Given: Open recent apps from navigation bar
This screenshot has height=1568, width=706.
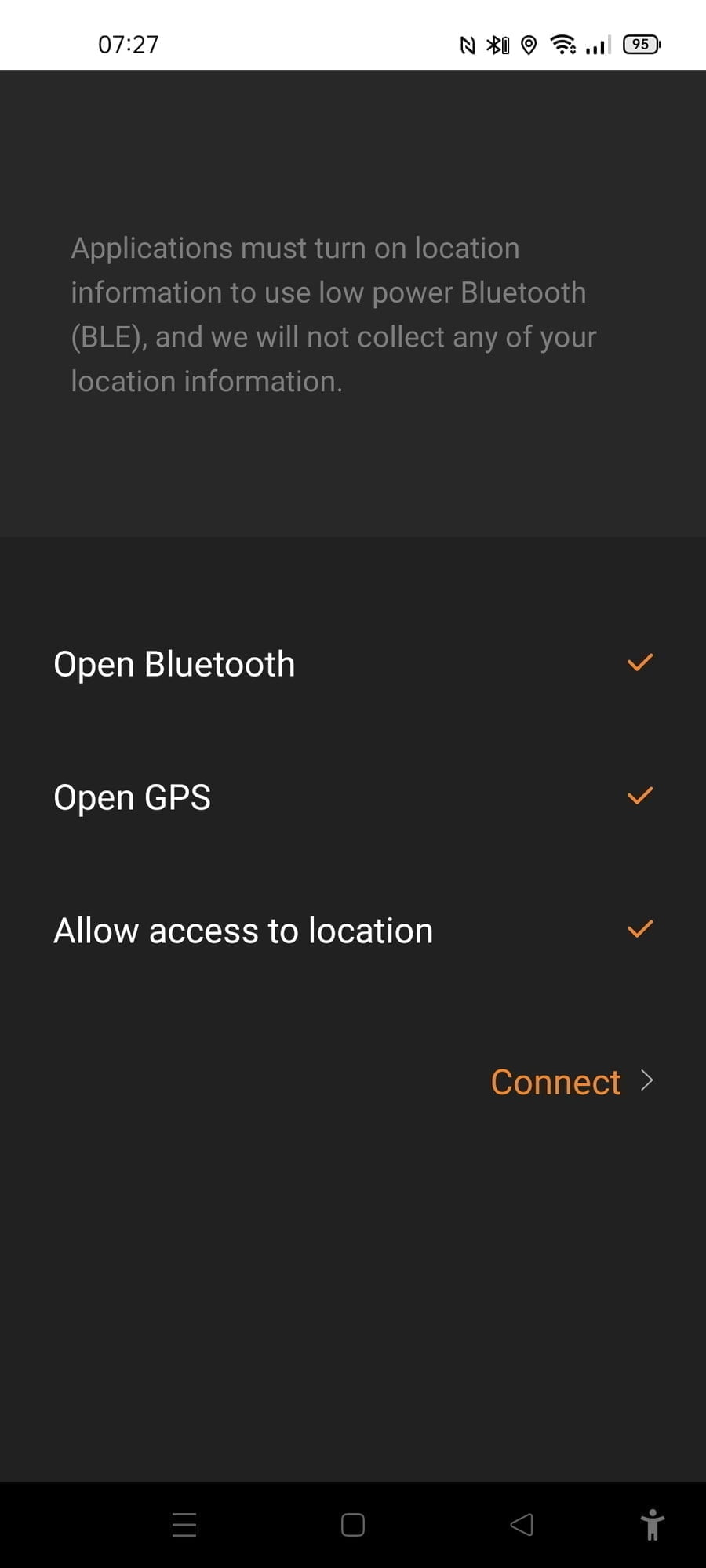Looking at the screenshot, I should click(x=184, y=1525).
